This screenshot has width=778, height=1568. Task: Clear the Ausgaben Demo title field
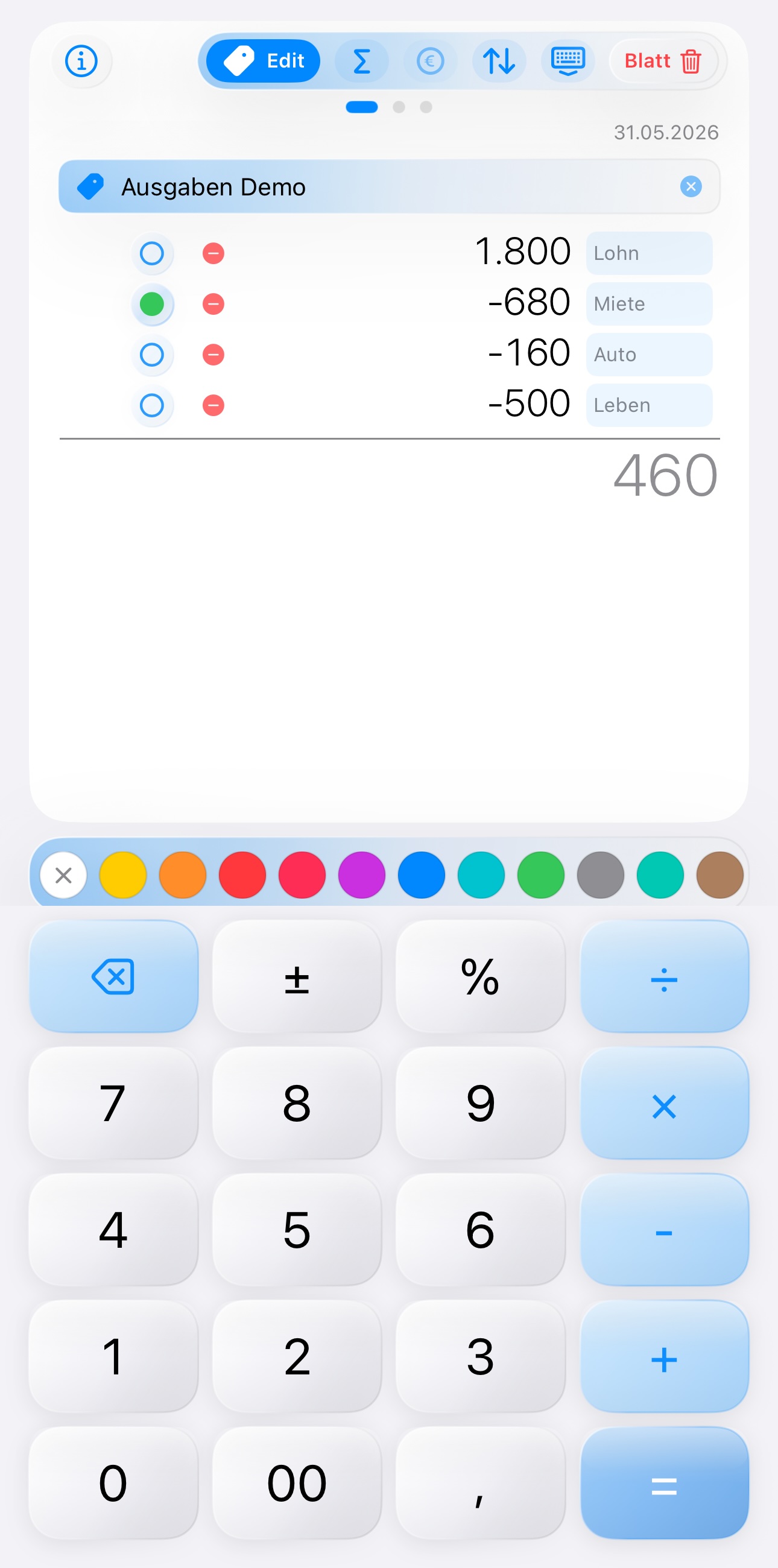click(691, 186)
